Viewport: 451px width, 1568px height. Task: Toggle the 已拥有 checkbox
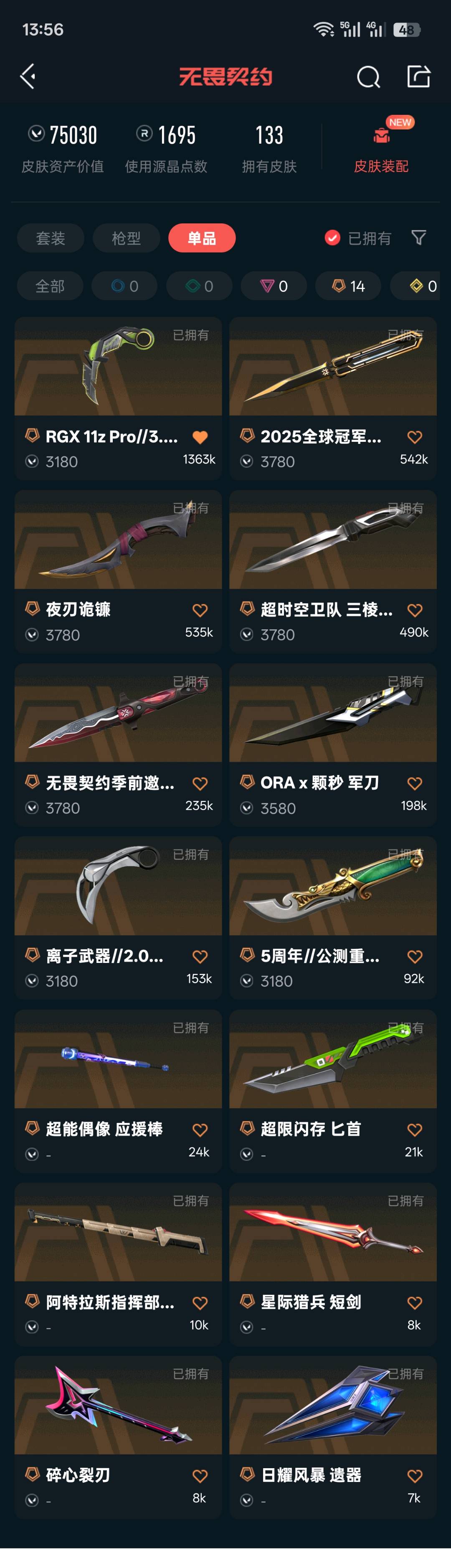(332, 238)
